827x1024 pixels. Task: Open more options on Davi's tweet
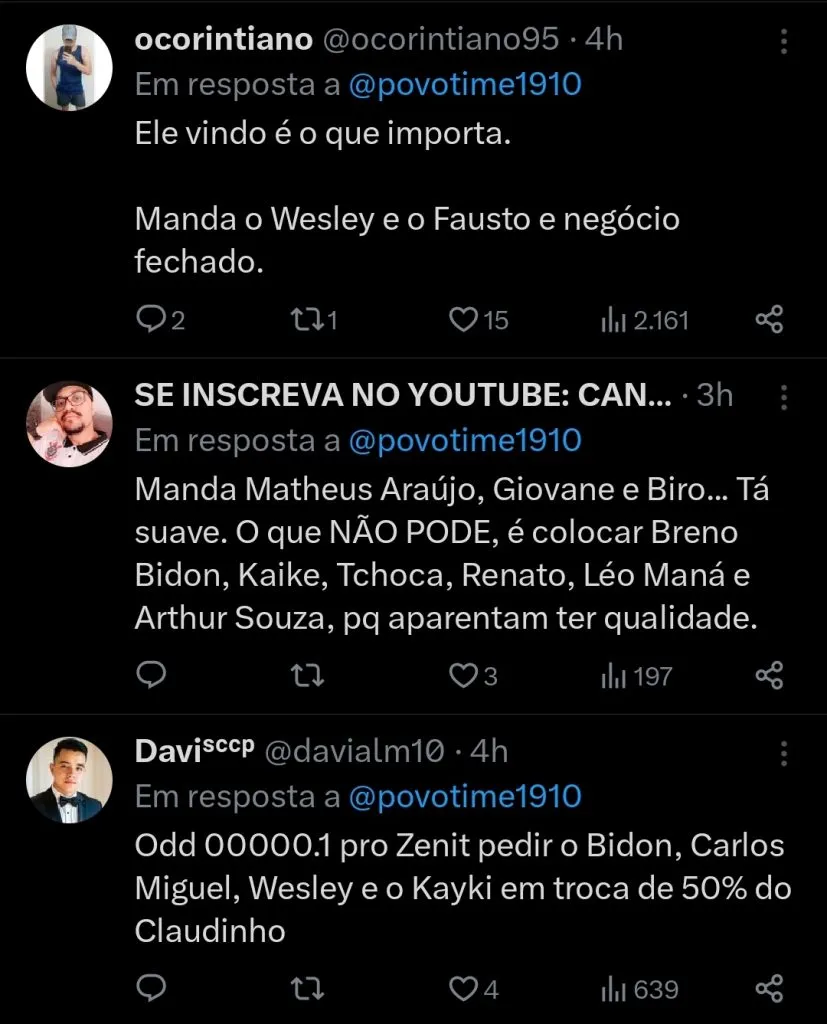pyautogui.click(x=785, y=751)
